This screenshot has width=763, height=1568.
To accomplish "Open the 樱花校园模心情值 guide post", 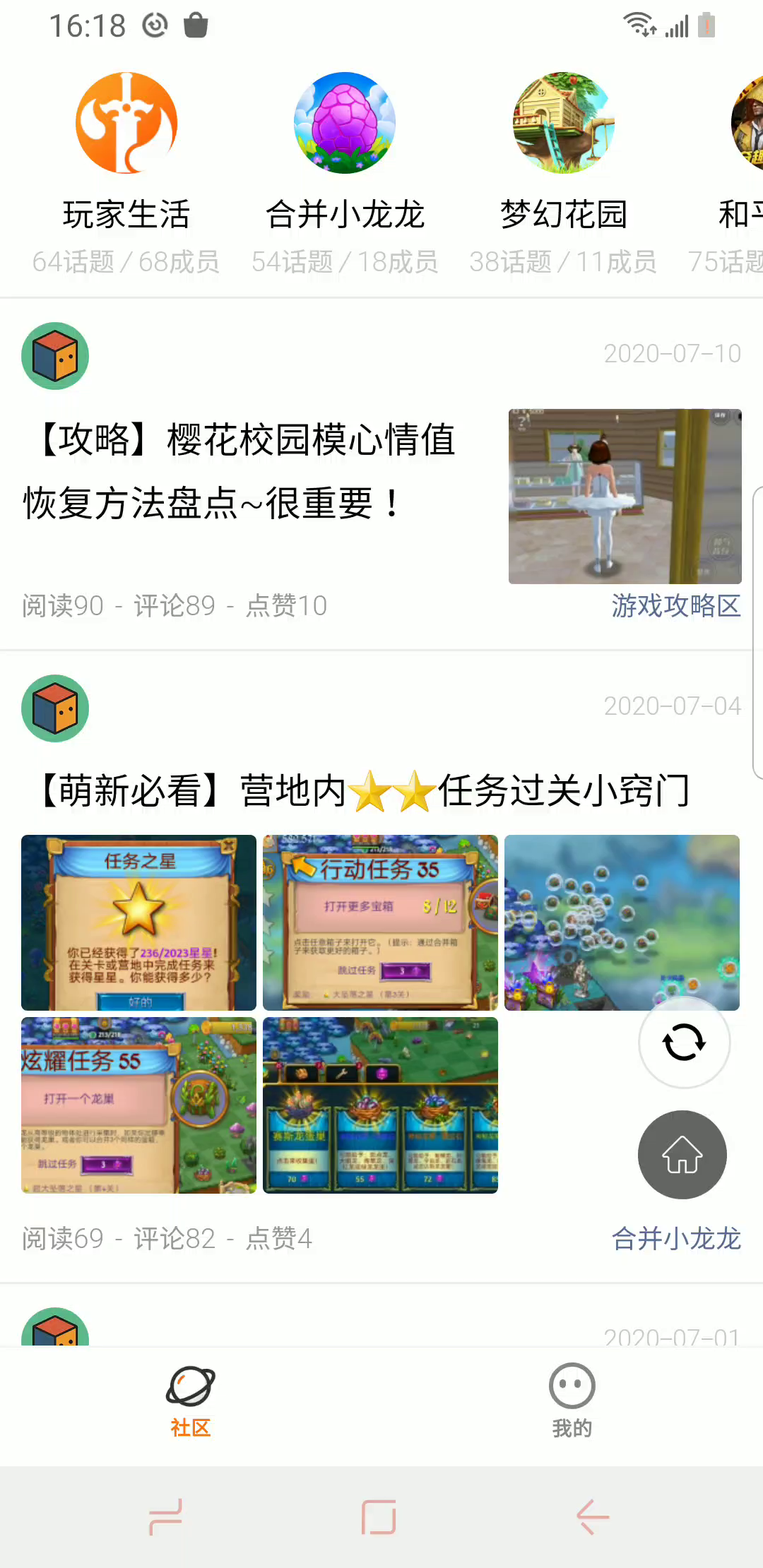I will pyautogui.click(x=240, y=471).
